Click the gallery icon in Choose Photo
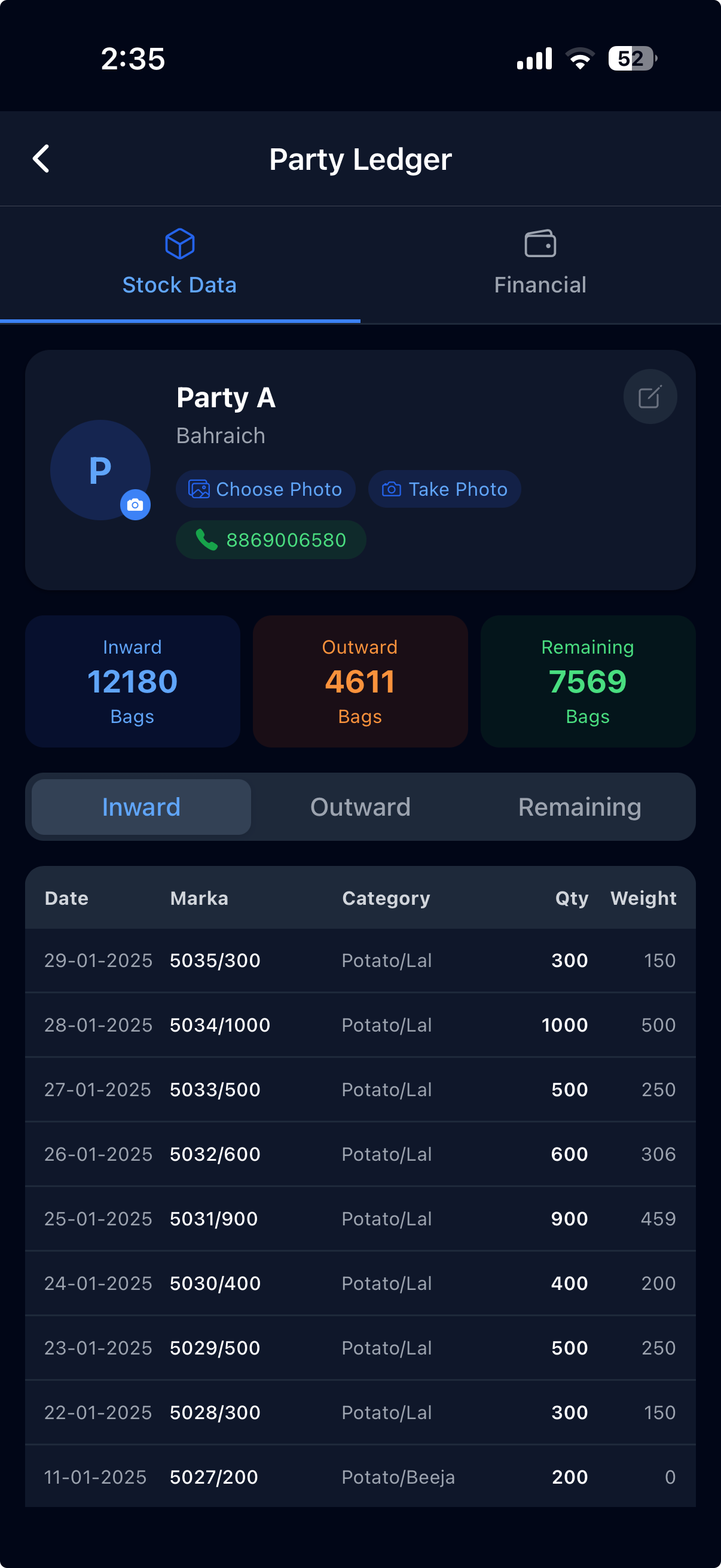Viewport: 721px width, 1568px height. coord(200,489)
